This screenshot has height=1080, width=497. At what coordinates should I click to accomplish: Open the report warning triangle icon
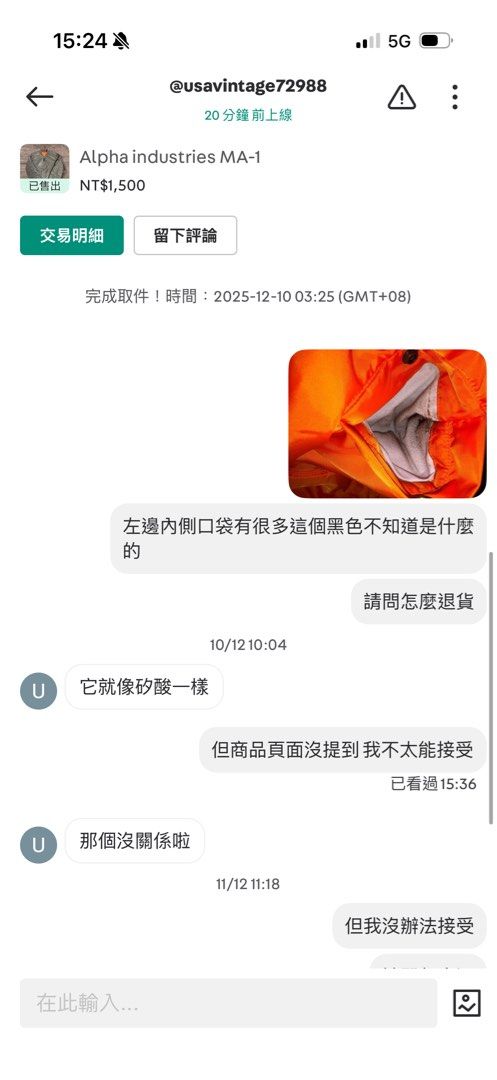tap(401, 97)
